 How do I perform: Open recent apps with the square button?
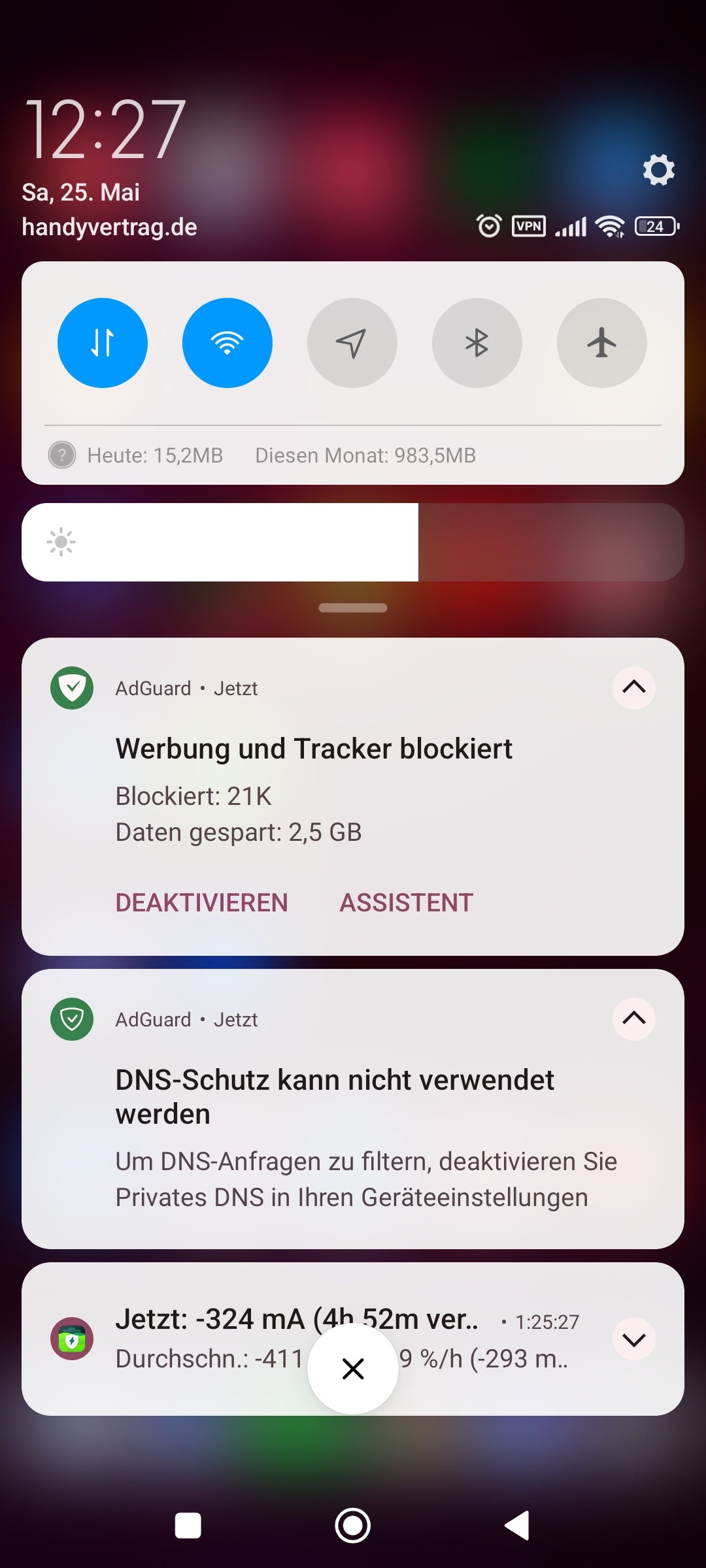pos(188,1526)
